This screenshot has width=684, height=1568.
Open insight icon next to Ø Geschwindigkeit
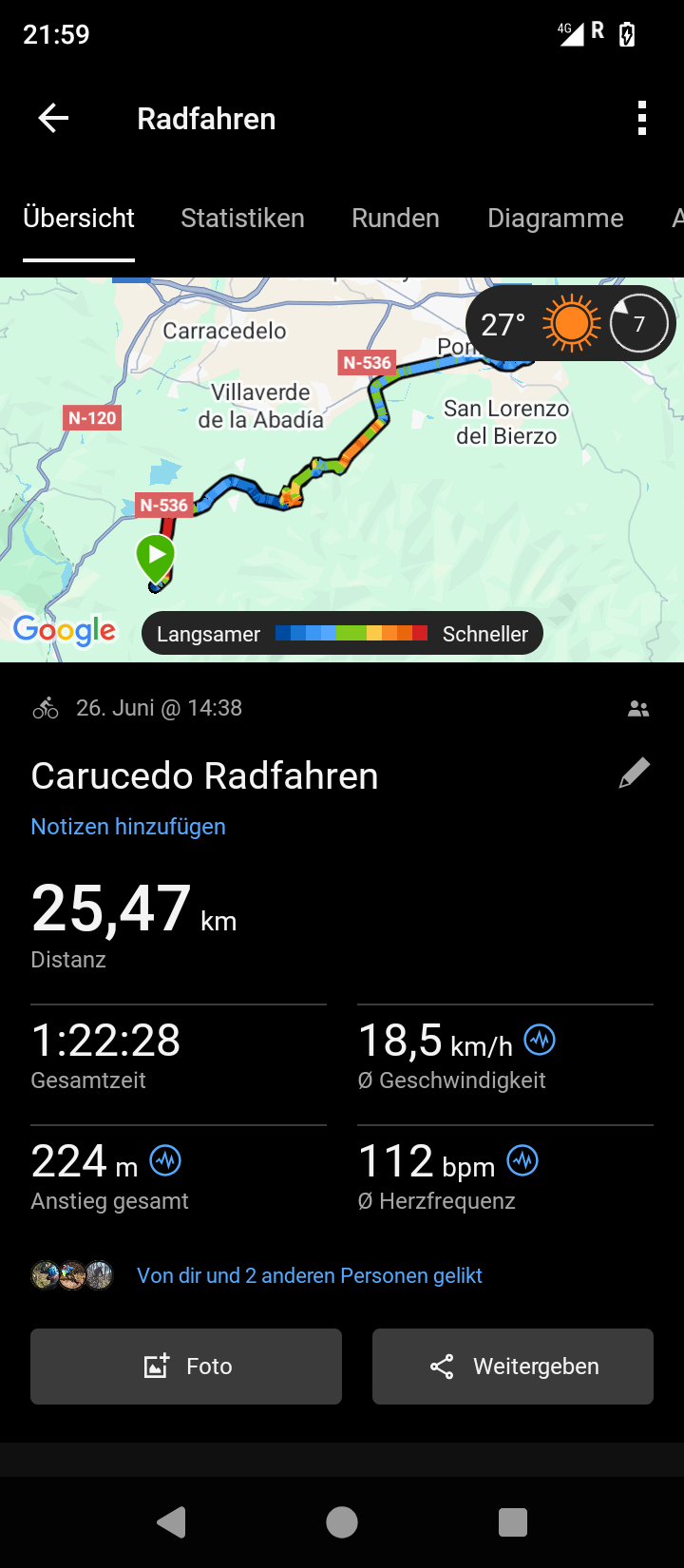click(541, 1041)
